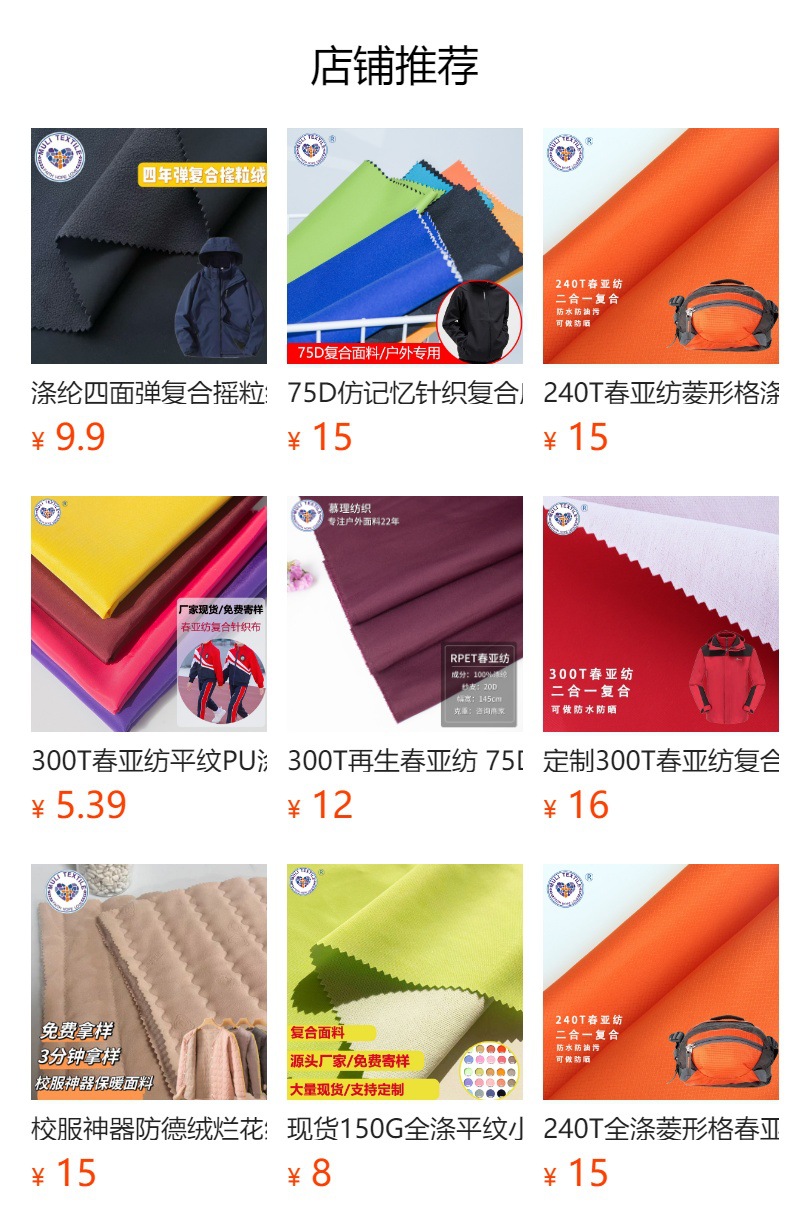Select the 300T春亚纺平纹PU item at ¥5.39
Screen dimensions: 790x1232
[x=149, y=614]
